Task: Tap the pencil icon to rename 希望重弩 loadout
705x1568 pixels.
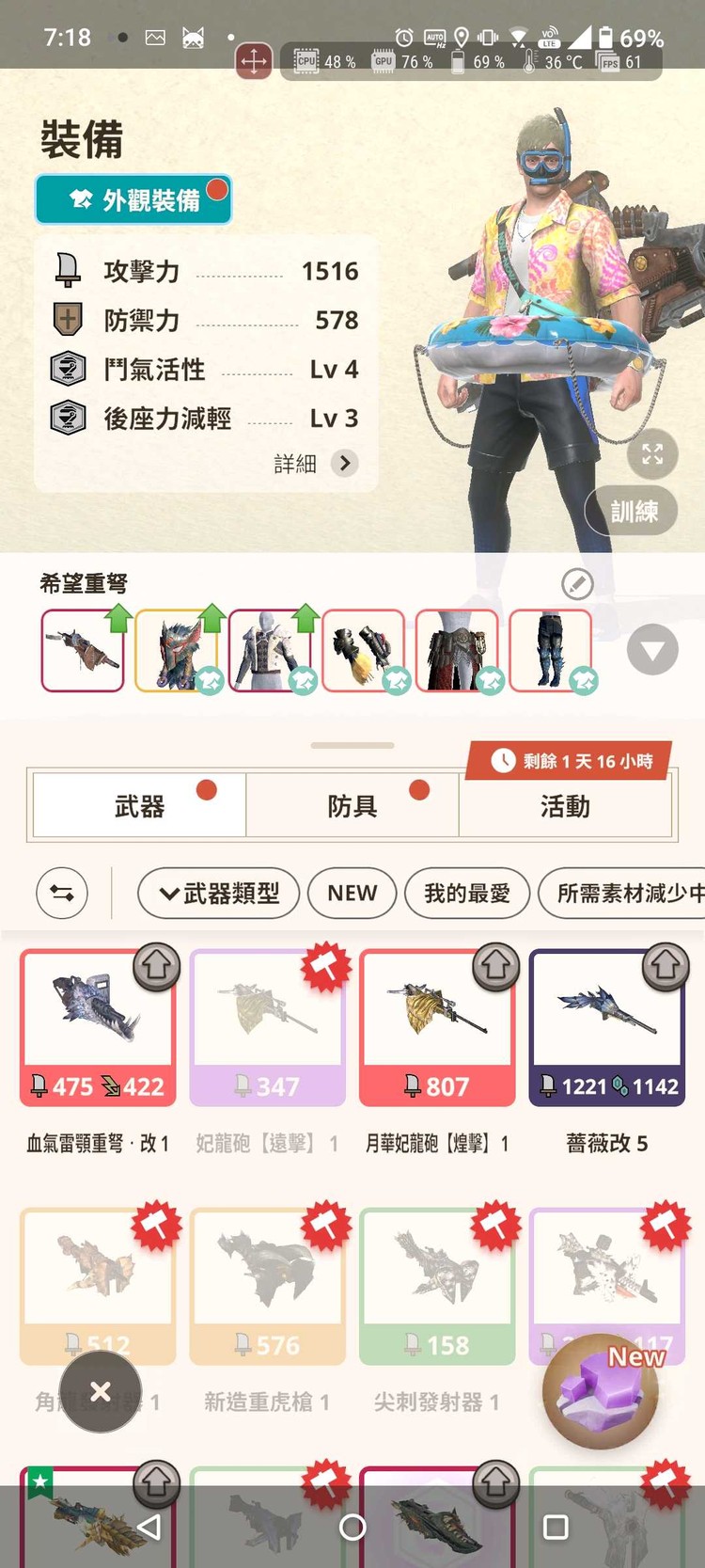Action: [577, 585]
